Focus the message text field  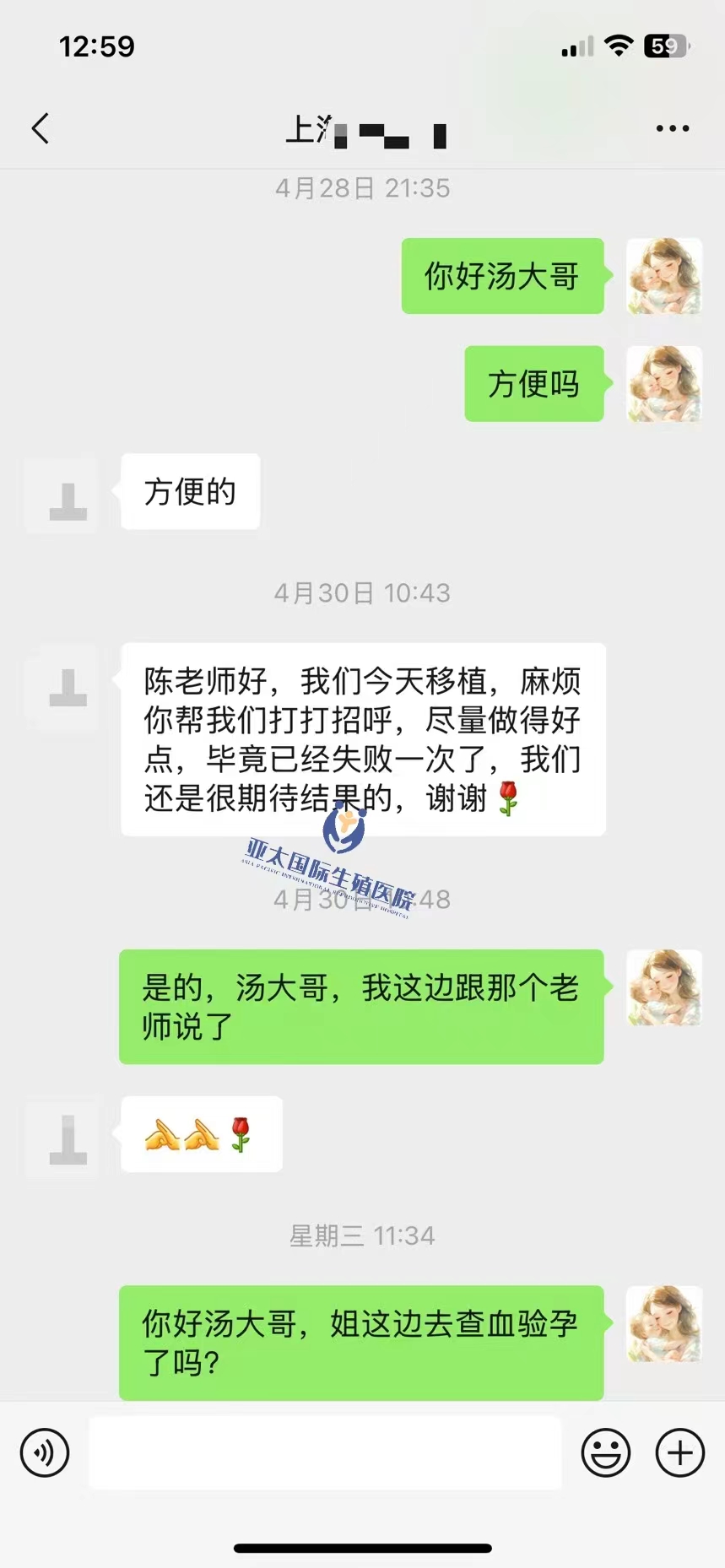point(325,1452)
